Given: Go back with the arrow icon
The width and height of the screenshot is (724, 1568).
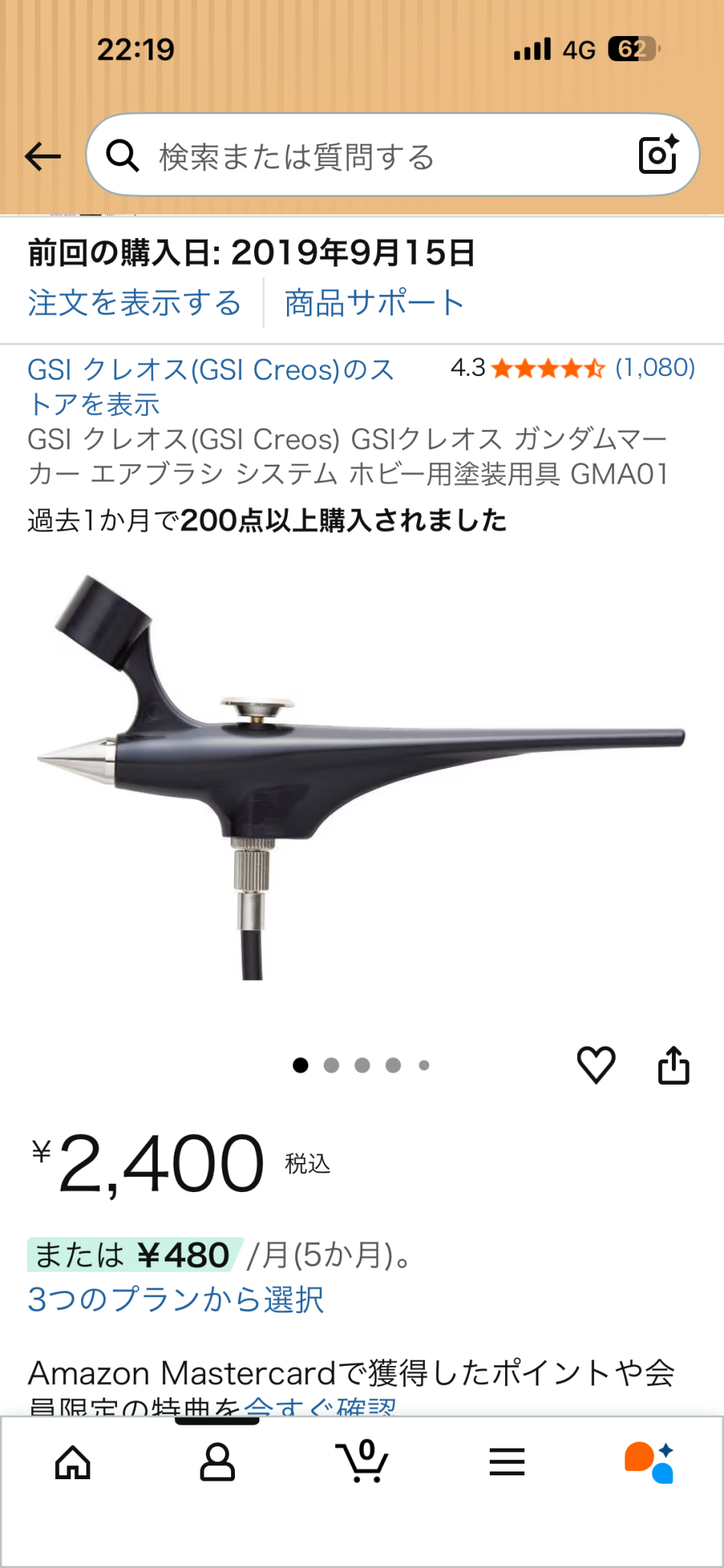Looking at the screenshot, I should pos(43,156).
